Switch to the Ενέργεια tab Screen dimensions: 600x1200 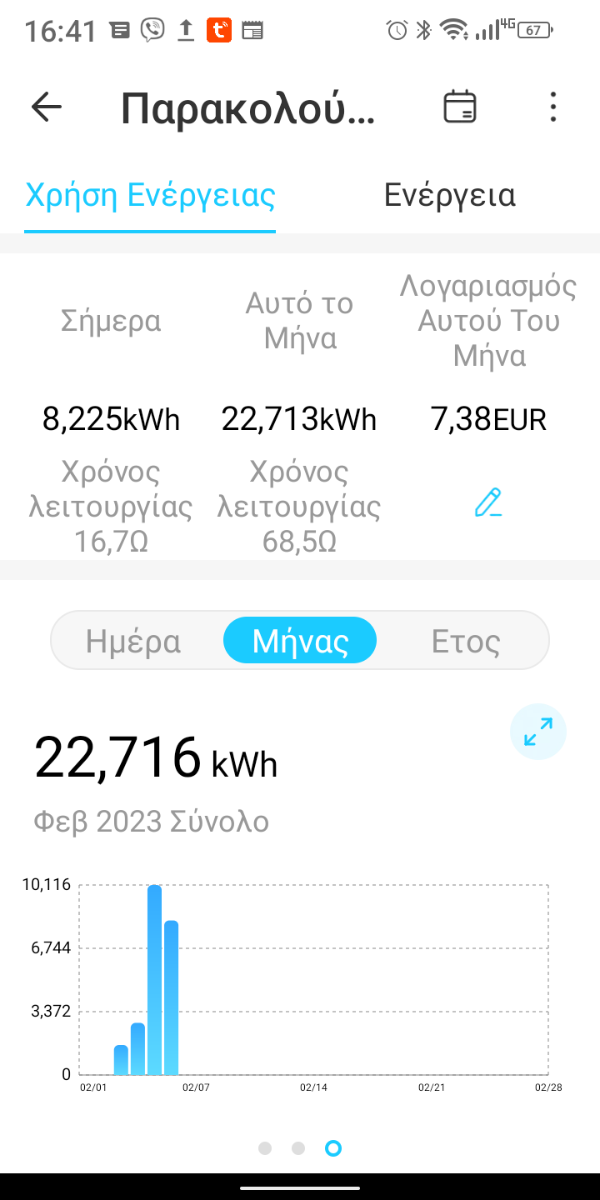pos(450,194)
